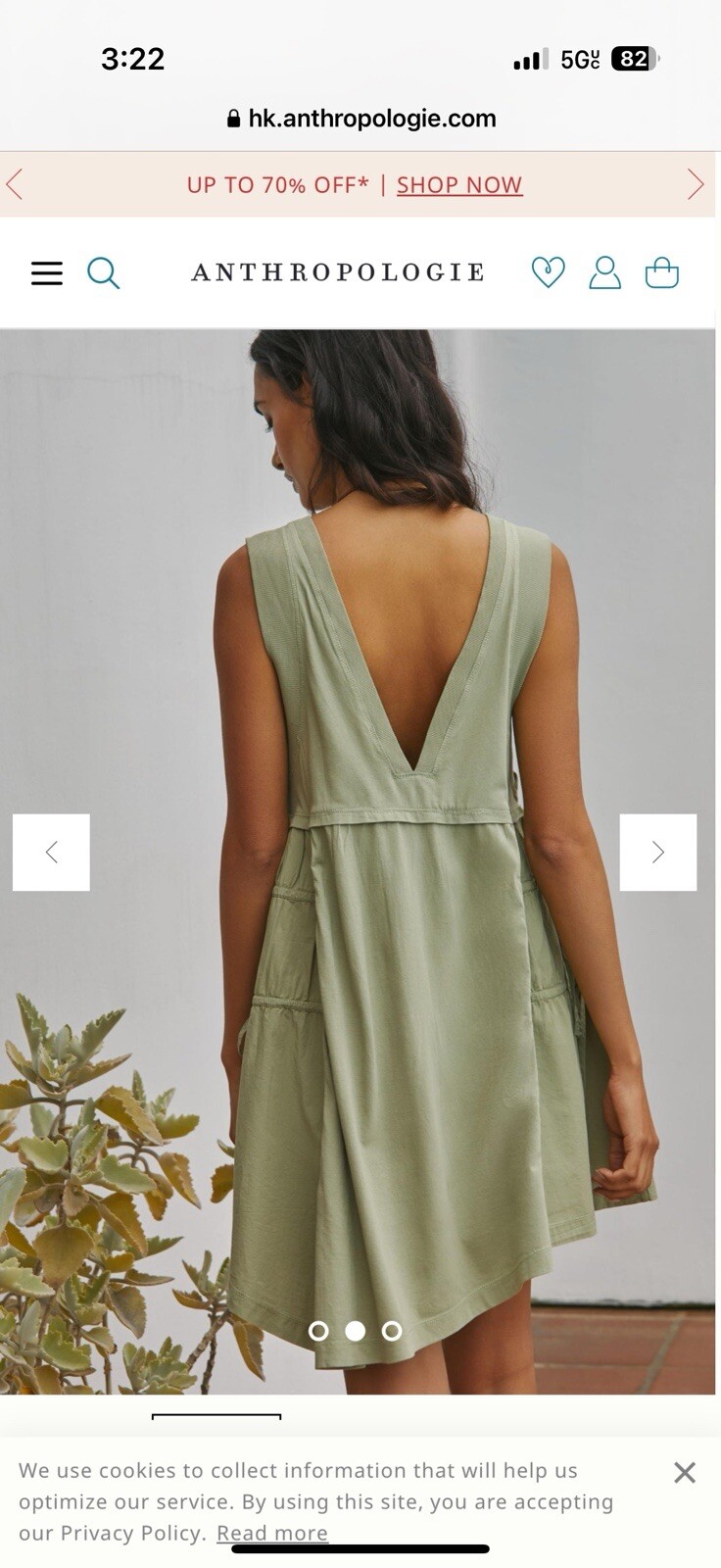Image resolution: width=721 pixels, height=1568 pixels.
Task: Go to next product photo
Action: 657,853
